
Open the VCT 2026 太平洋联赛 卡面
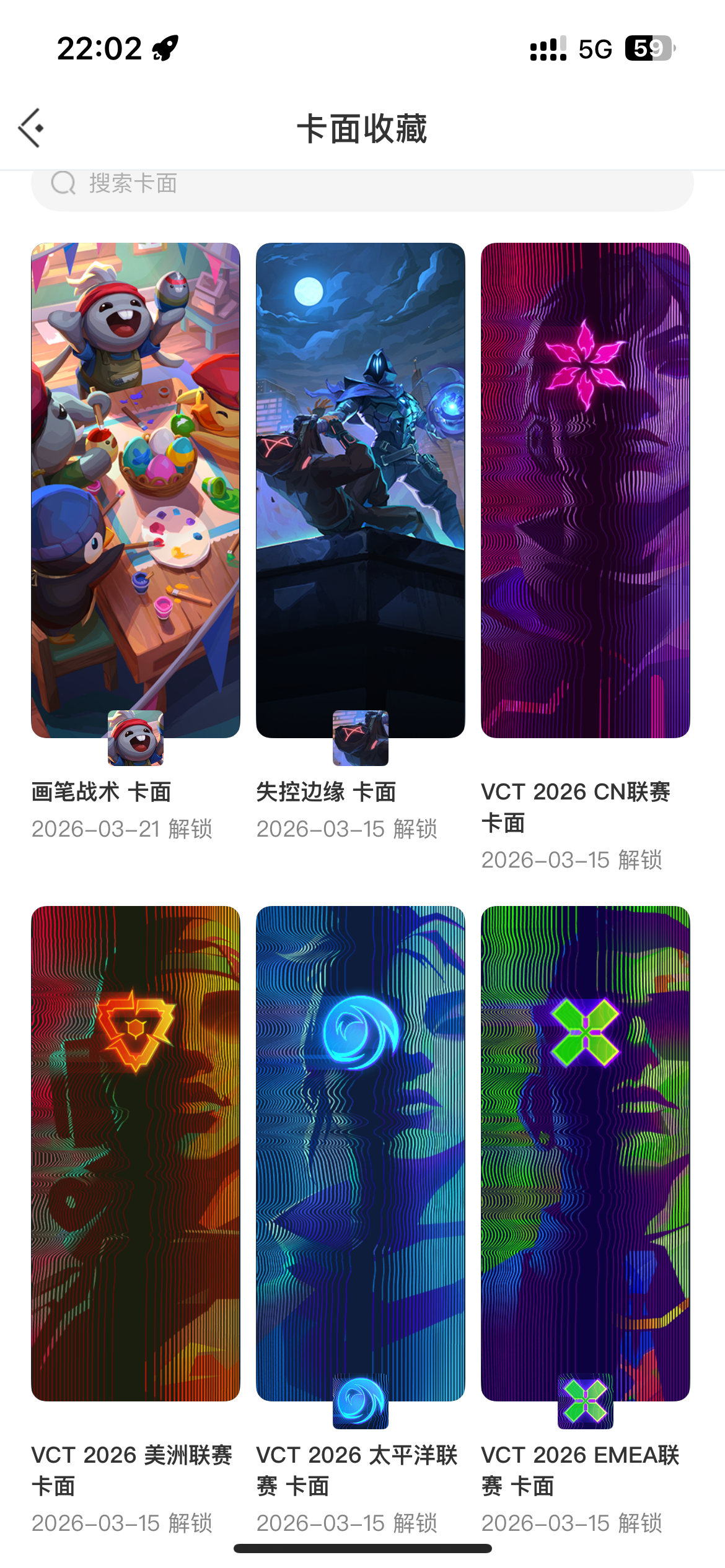[x=361, y=1153]
